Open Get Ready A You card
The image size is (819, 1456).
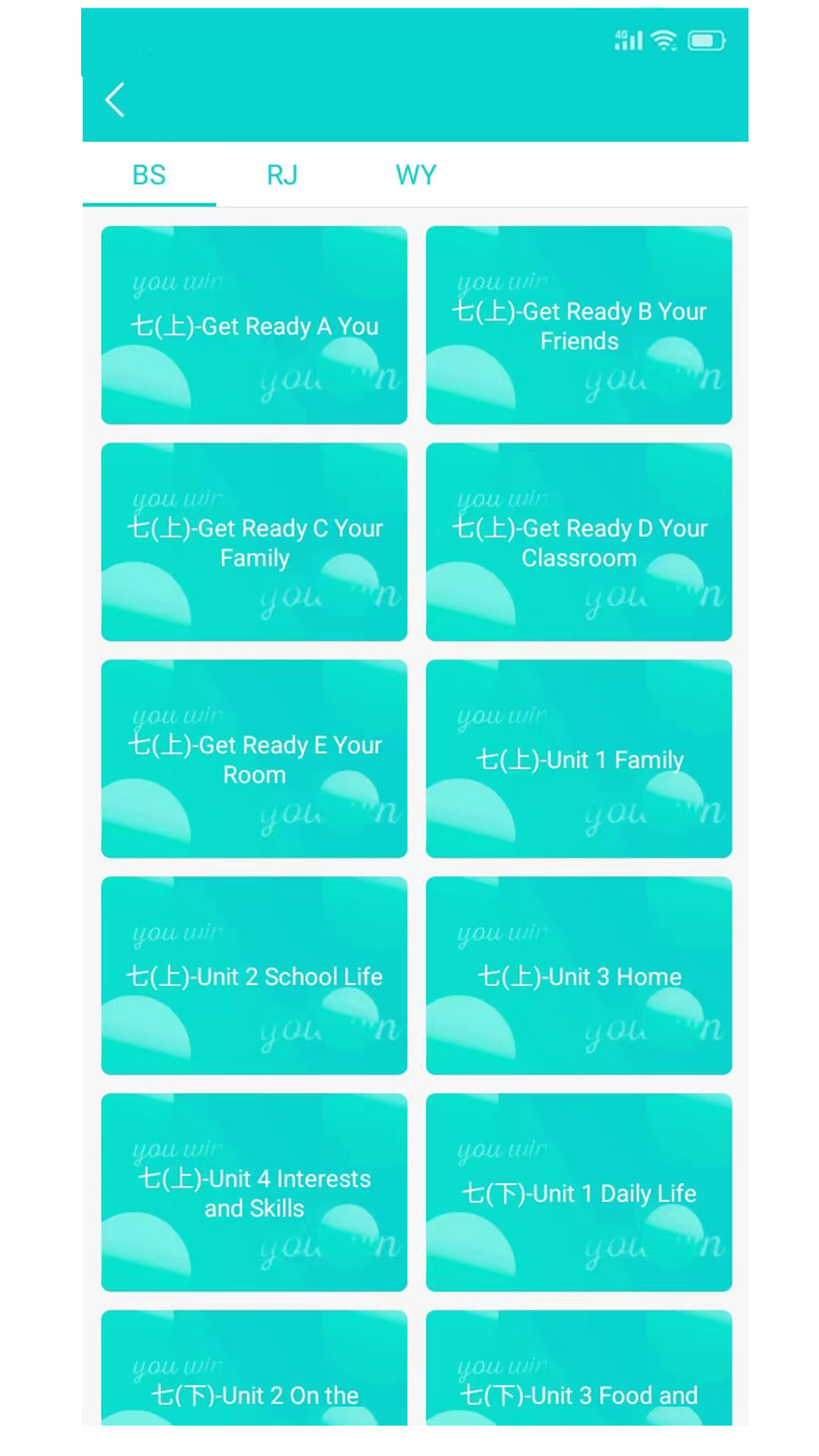click(254, 325)
